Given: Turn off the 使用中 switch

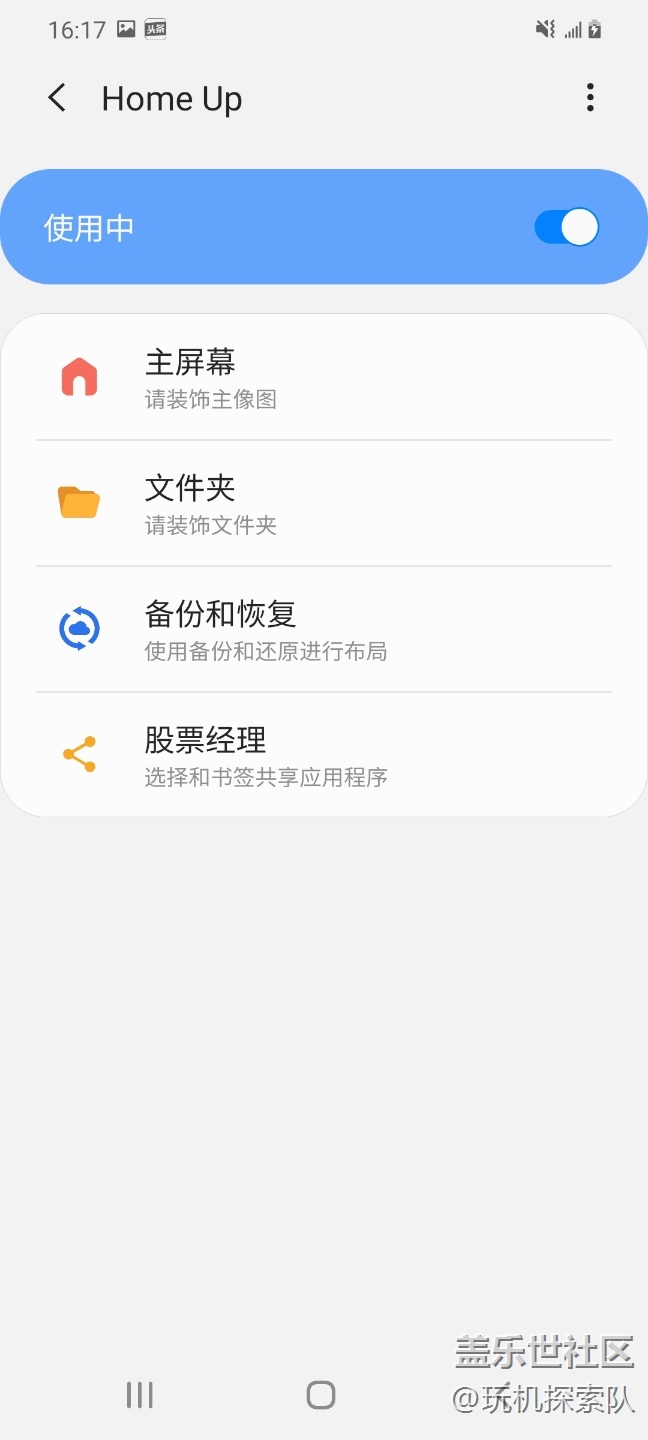Looking at the screenshot, I should pos(566,227).
